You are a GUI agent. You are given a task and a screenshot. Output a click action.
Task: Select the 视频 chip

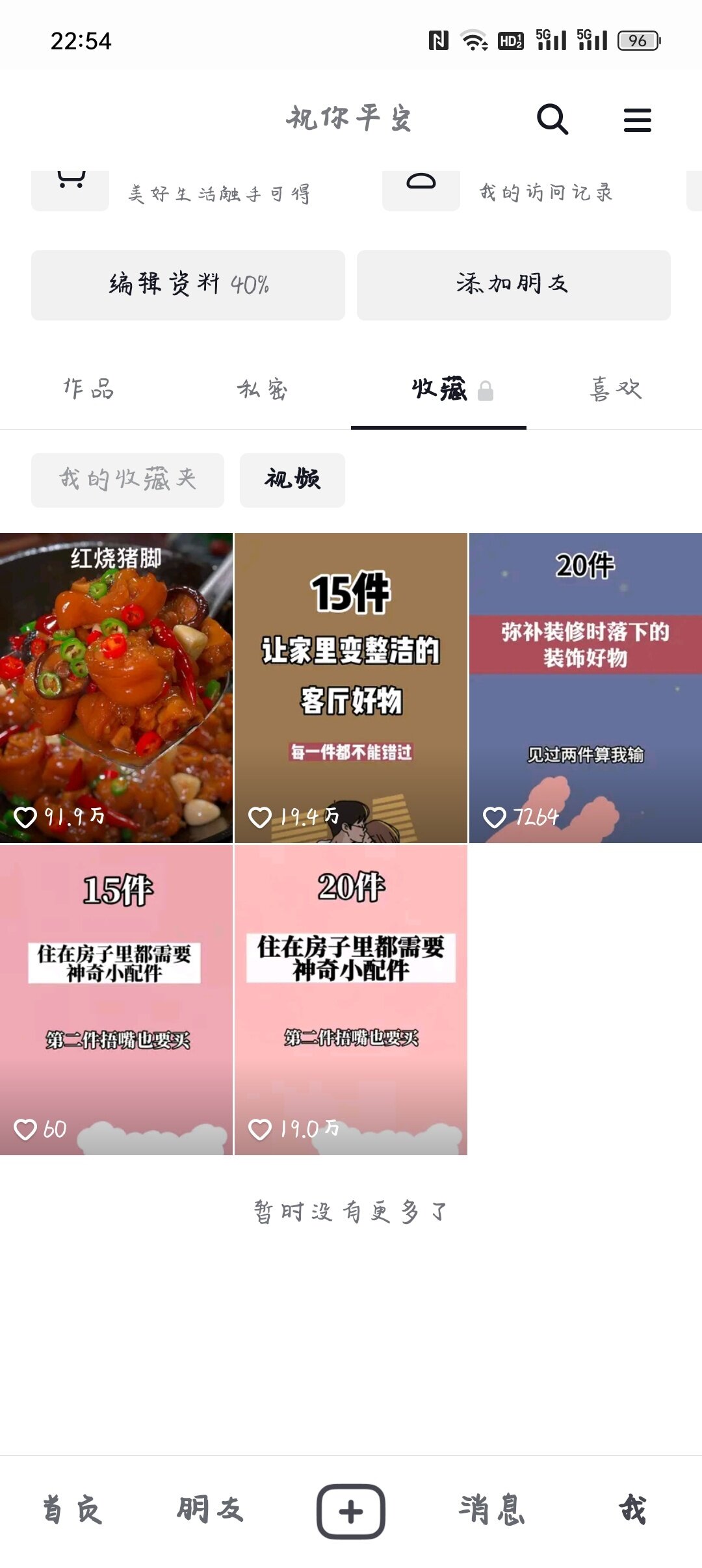tap(292, 480)
